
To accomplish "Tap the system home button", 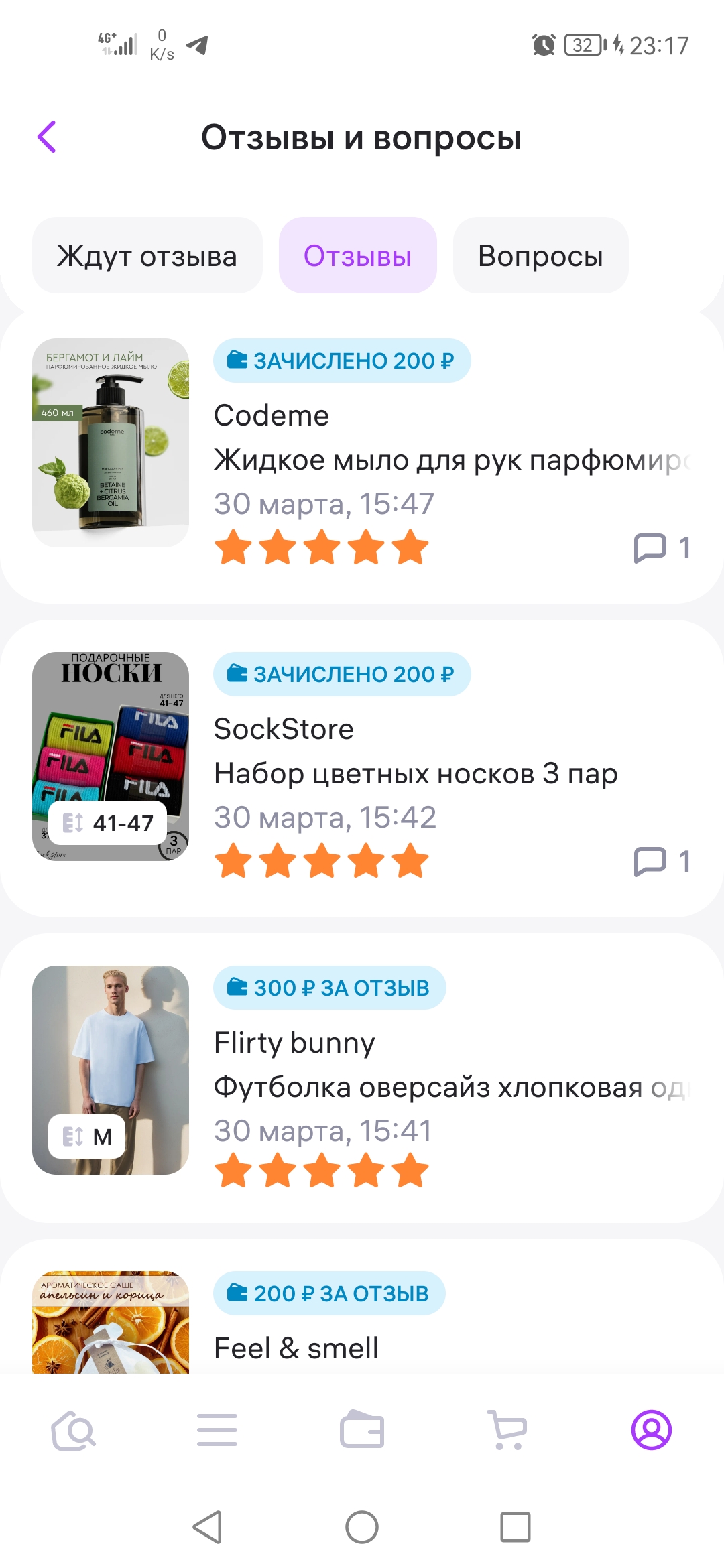I will [x=362, y=1527].
